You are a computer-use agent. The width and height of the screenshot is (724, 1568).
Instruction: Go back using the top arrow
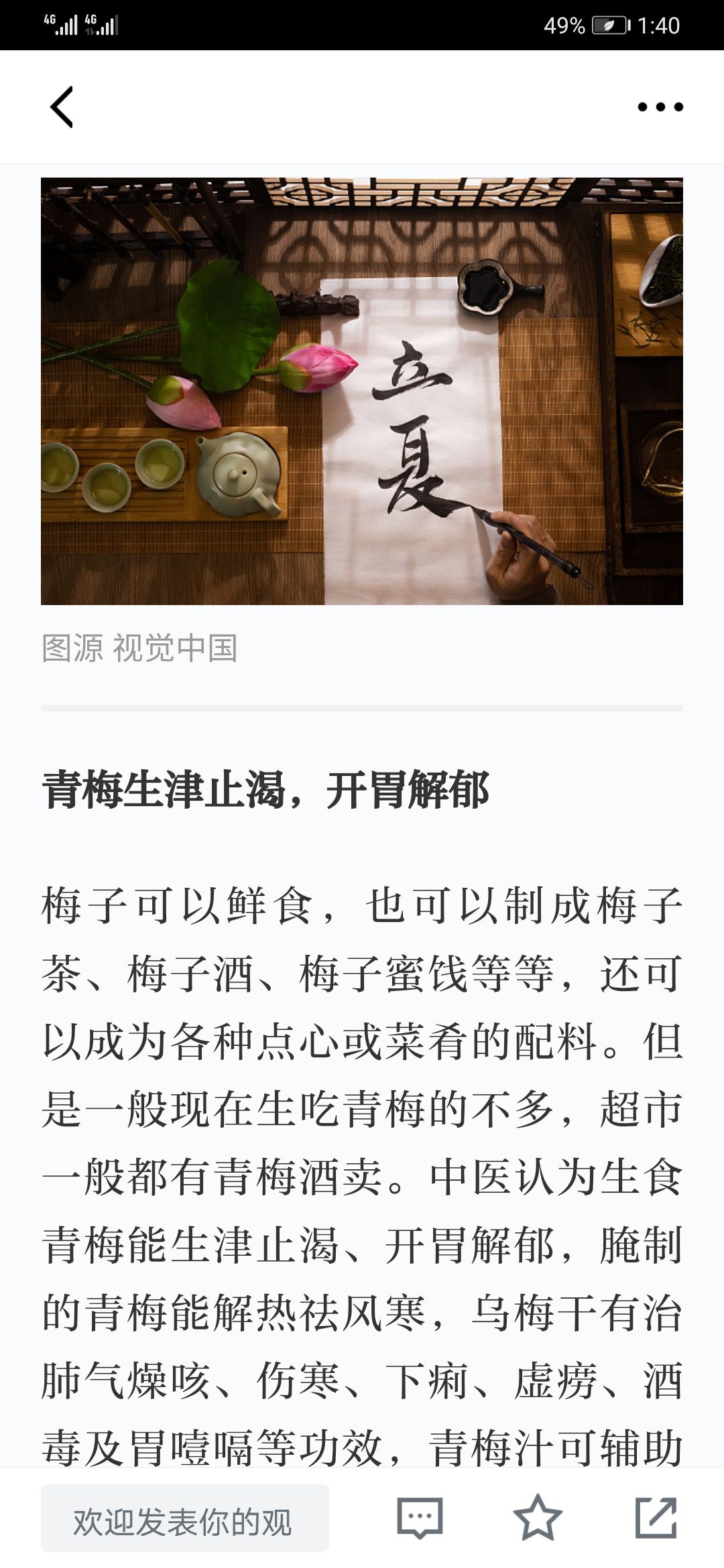coord(62,107)
